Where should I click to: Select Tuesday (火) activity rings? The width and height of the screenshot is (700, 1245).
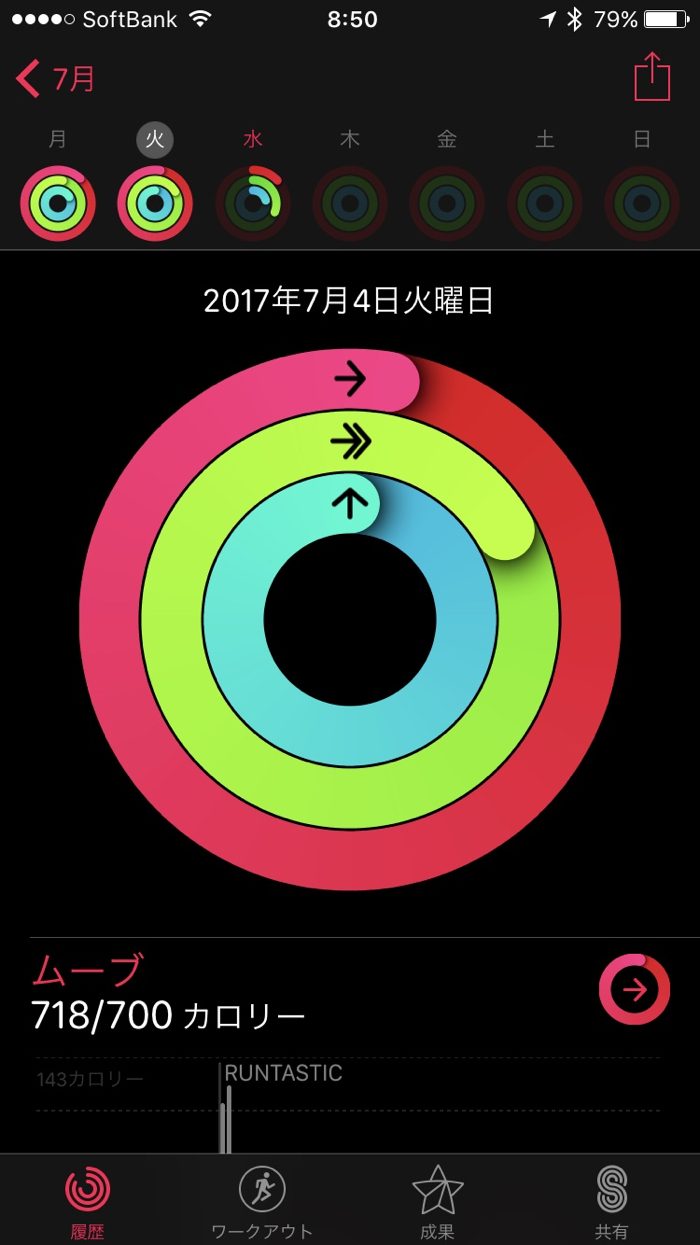[x=155, y=203]
